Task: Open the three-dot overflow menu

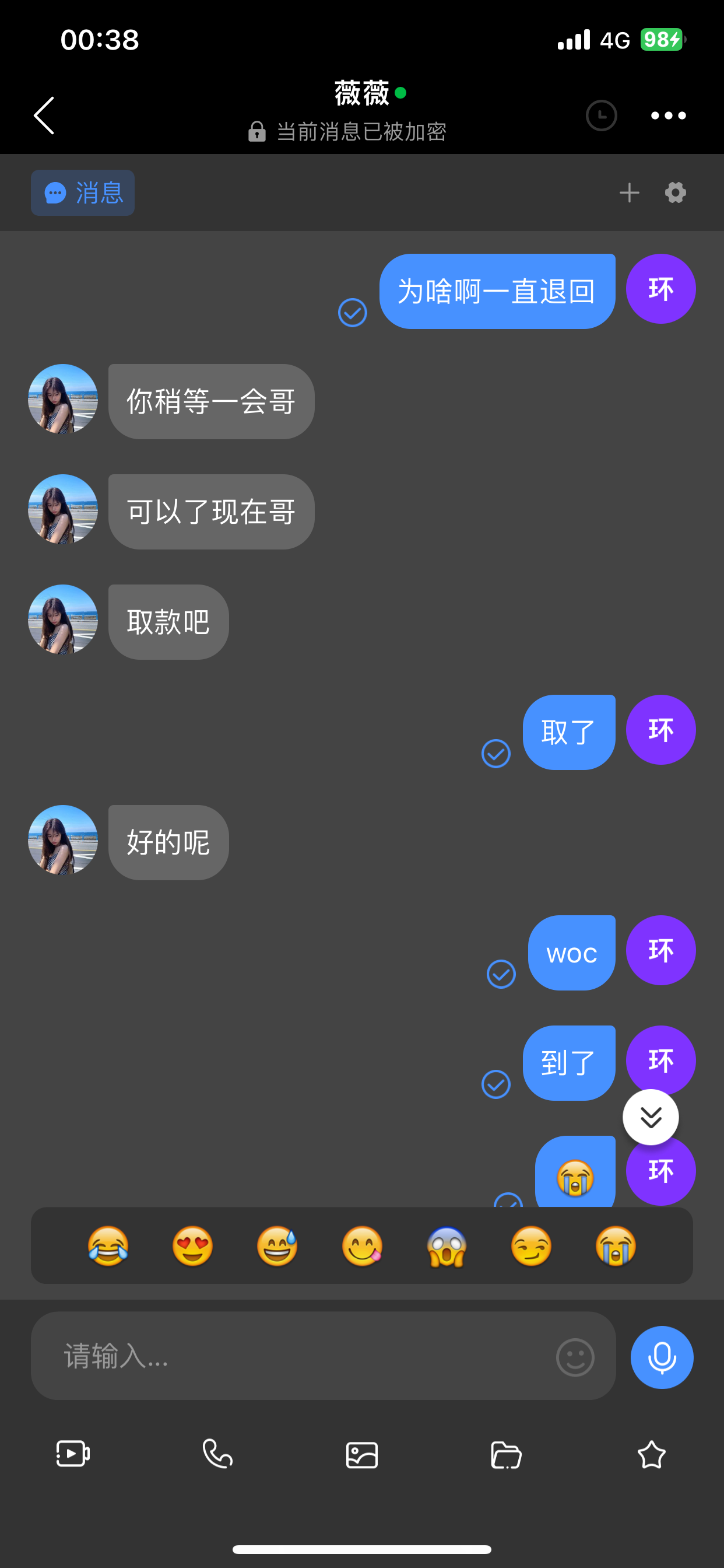Action: pos(668,115)
